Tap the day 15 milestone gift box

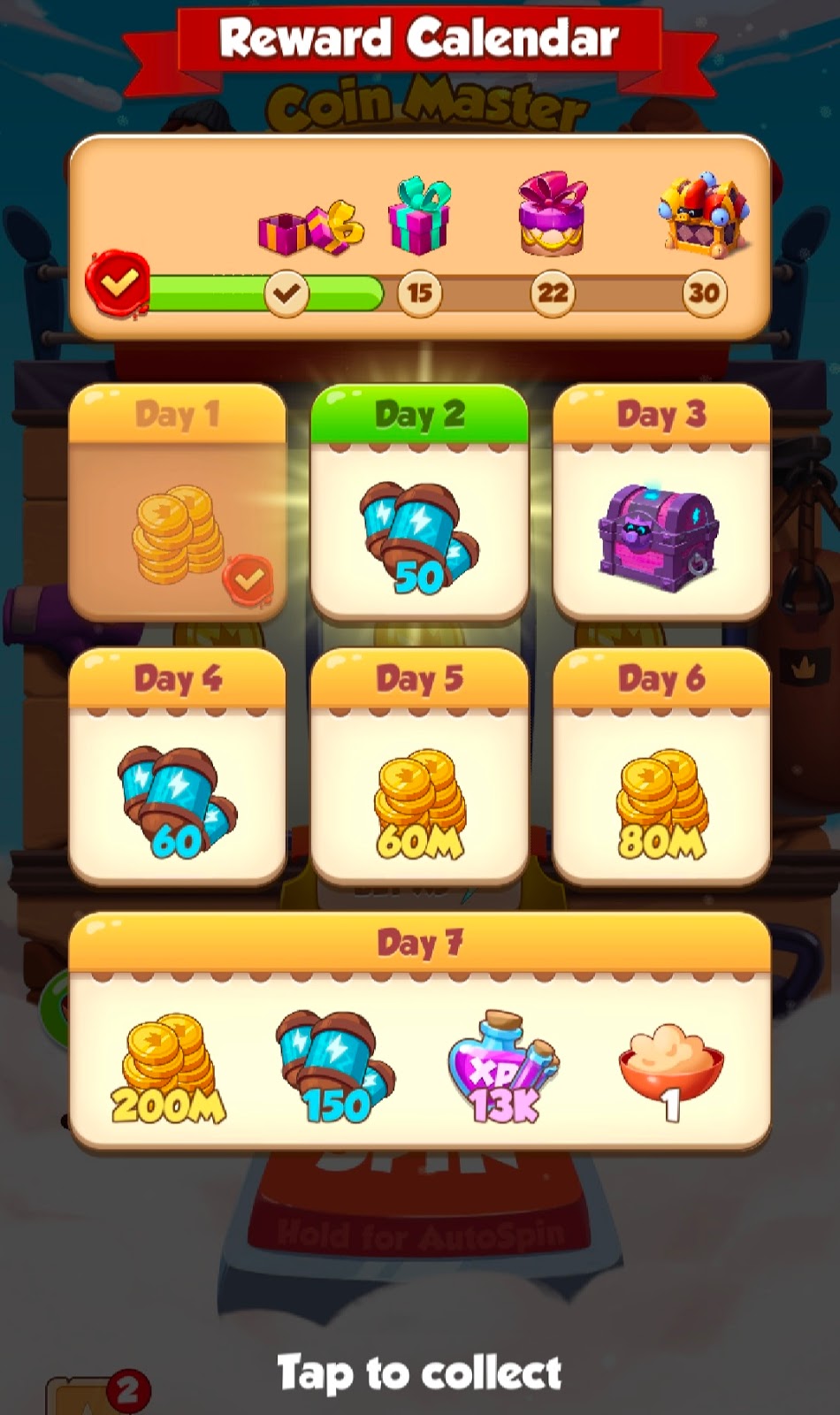tap(419, 215)
